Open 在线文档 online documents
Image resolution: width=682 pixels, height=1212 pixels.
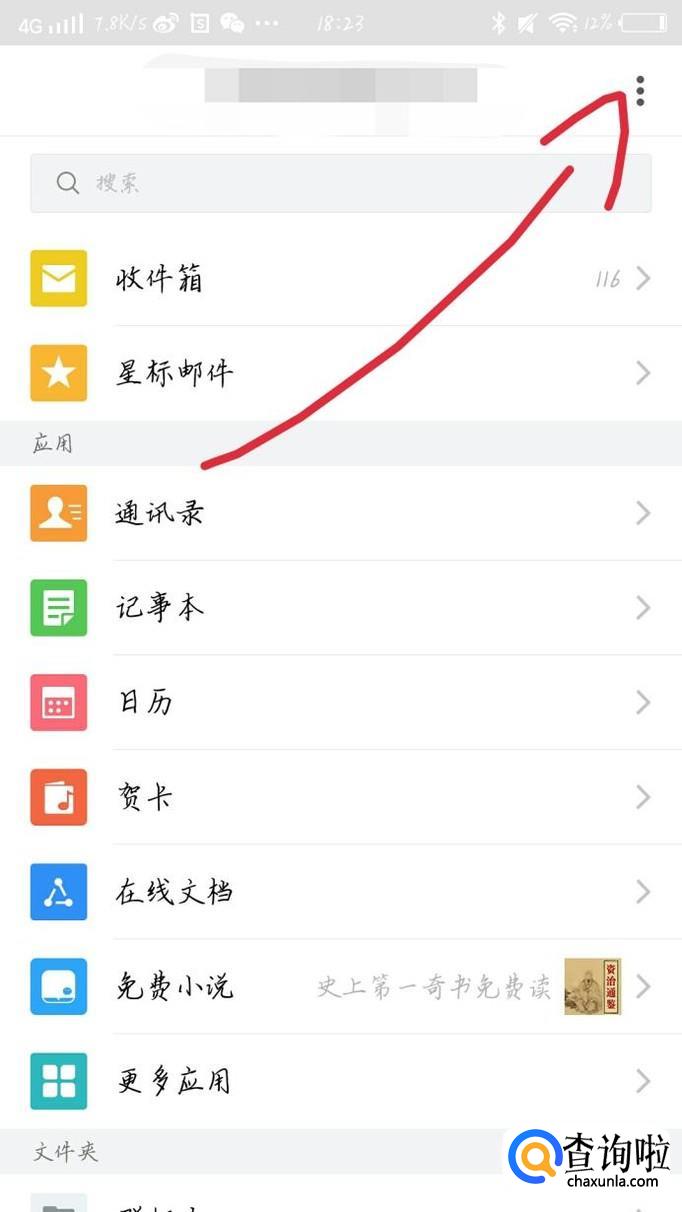click(341, 892)
